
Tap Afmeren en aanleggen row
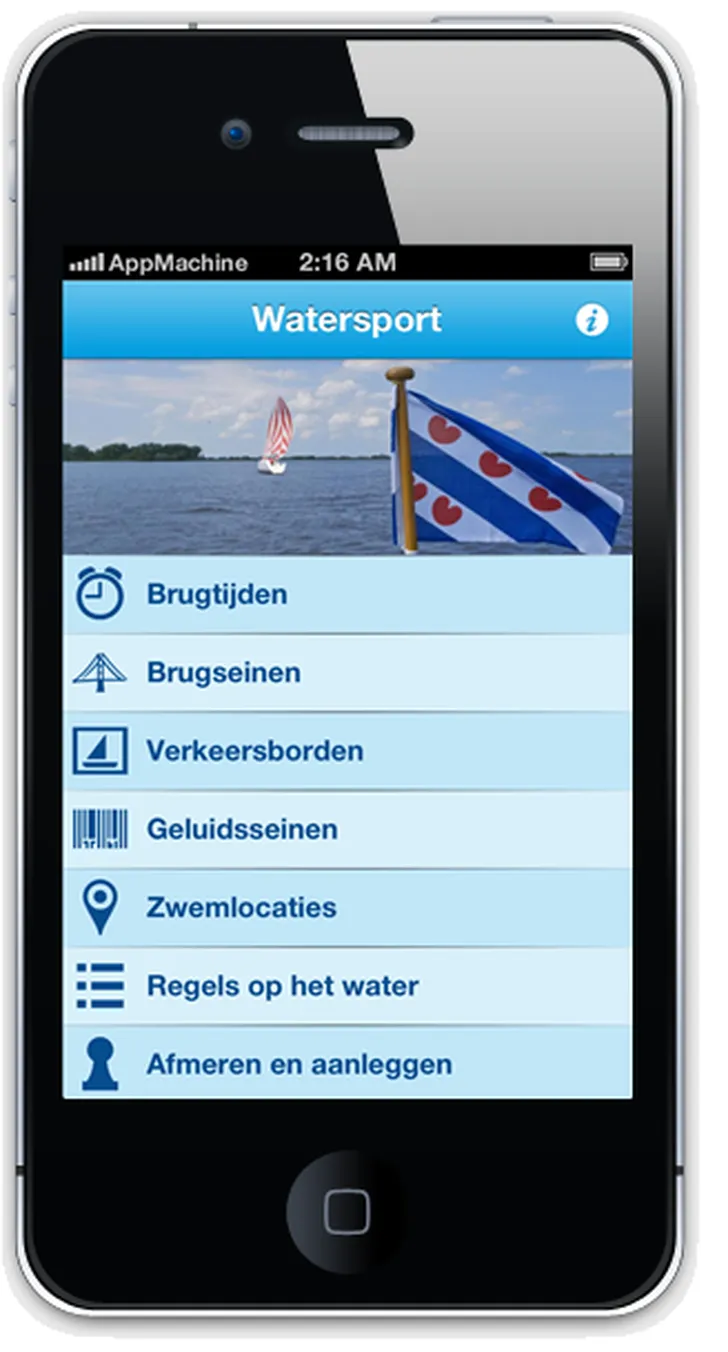[346, 1064]
